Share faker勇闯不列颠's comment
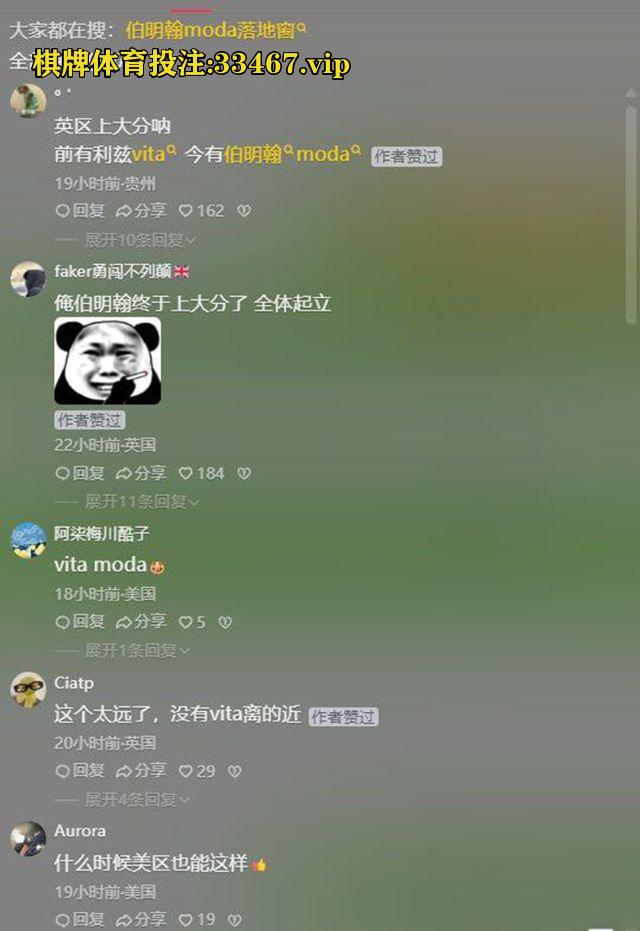The width and height of the screenshot is (640, 931). point(141,473)
